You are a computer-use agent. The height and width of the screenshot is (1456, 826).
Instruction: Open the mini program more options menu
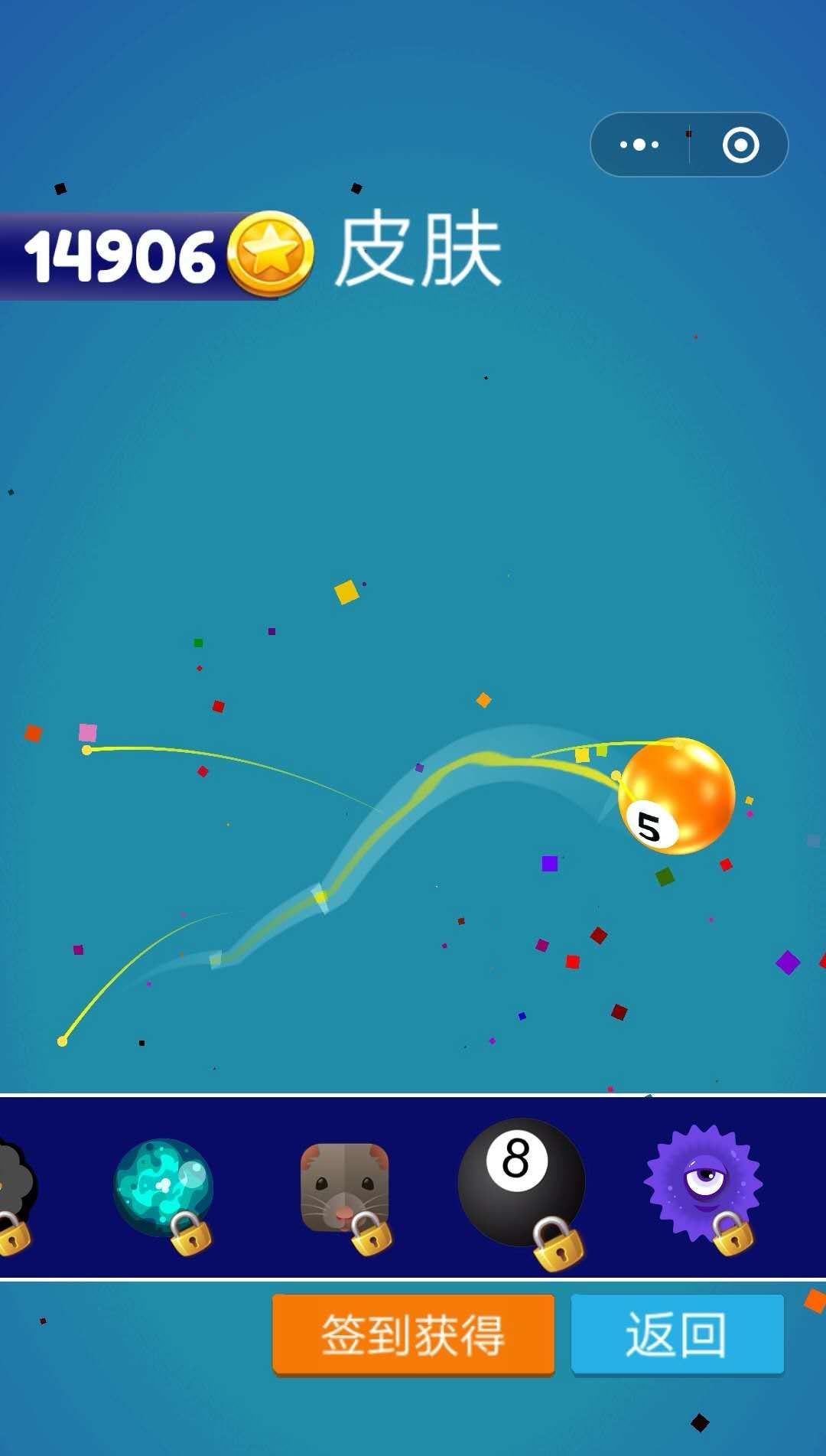click(x=639, y=145)
